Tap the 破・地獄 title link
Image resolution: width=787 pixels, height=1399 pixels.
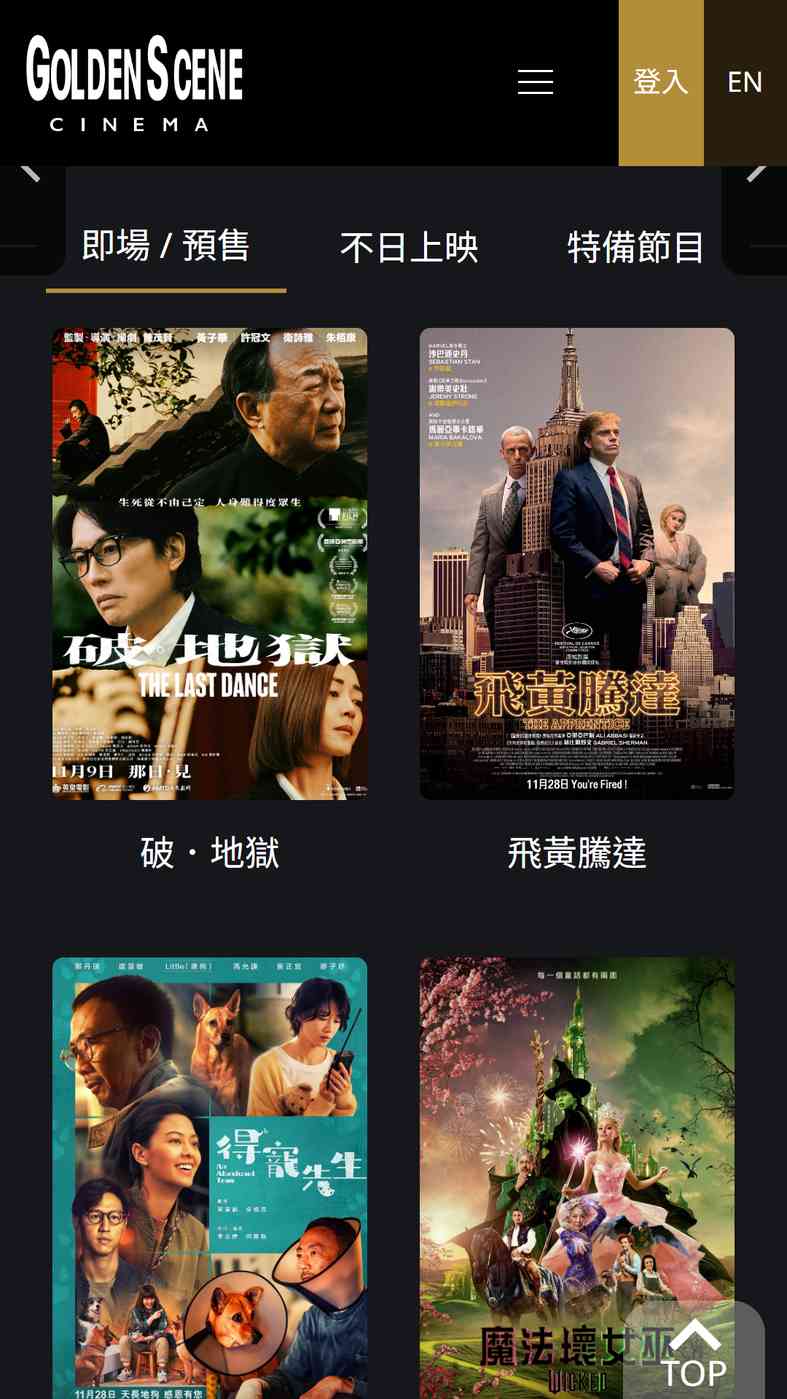(210, 853)
